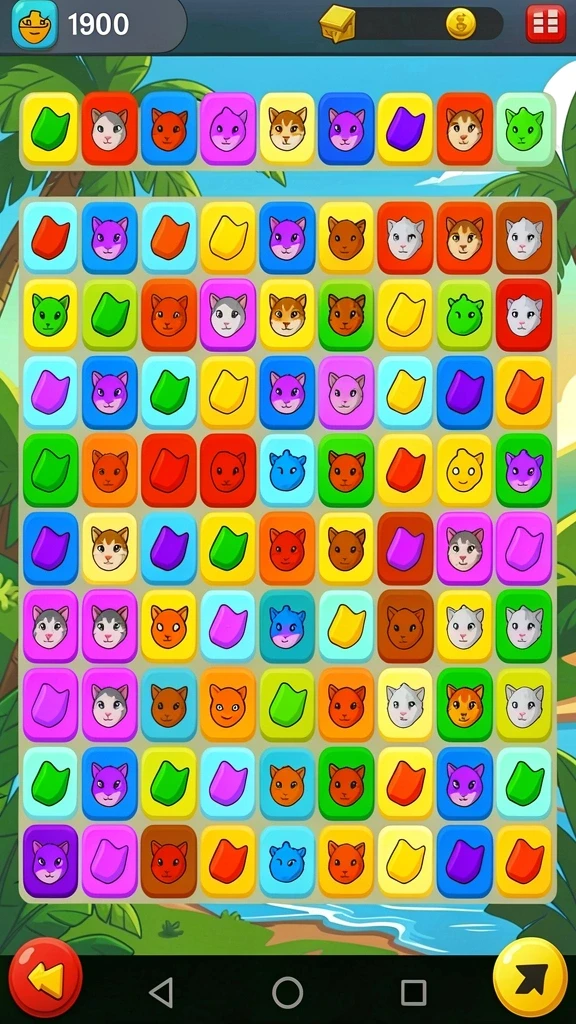Hit the red double-arrow rewind button

[46, 978]
